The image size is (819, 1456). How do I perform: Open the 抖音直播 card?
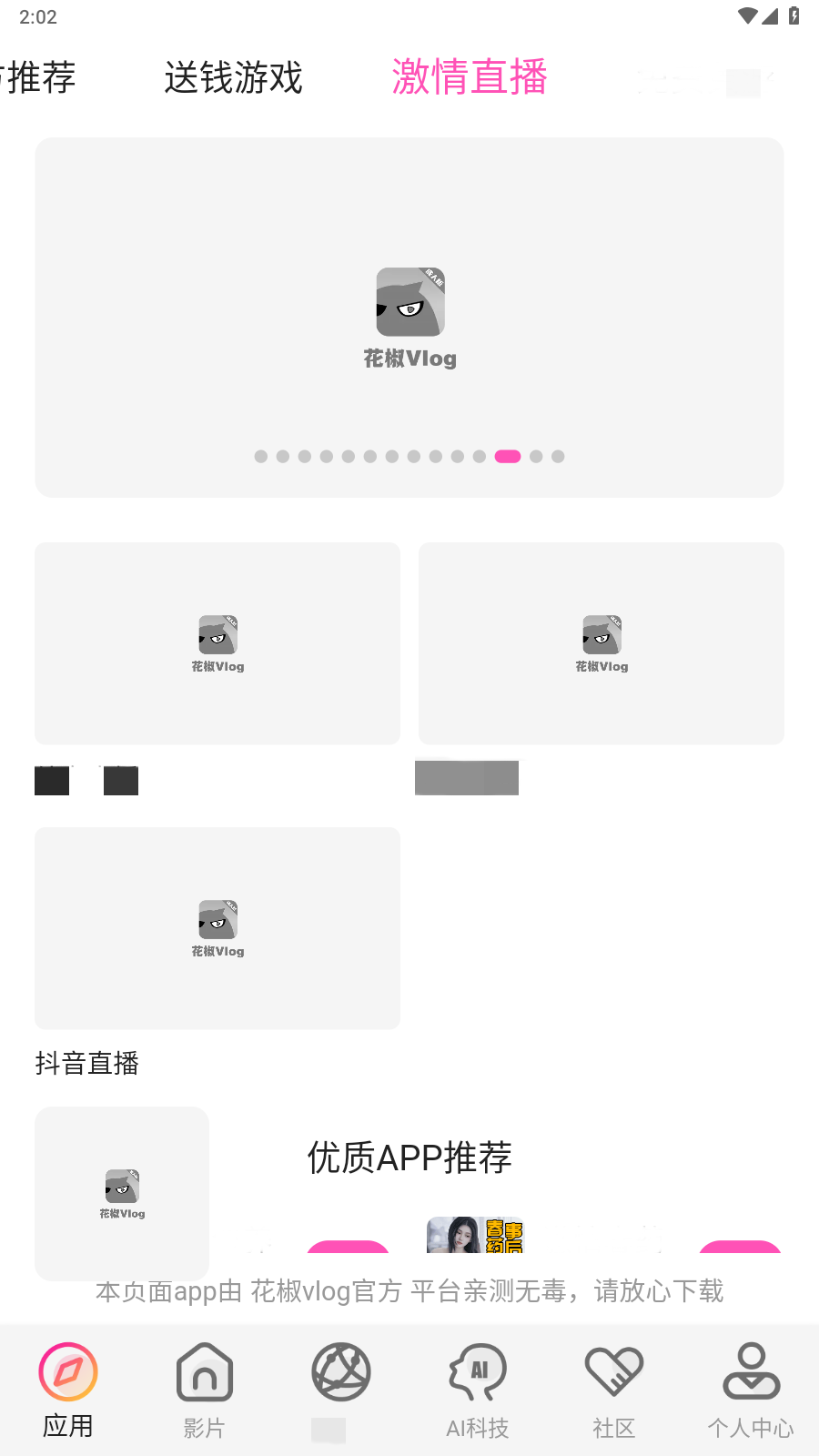217,928
